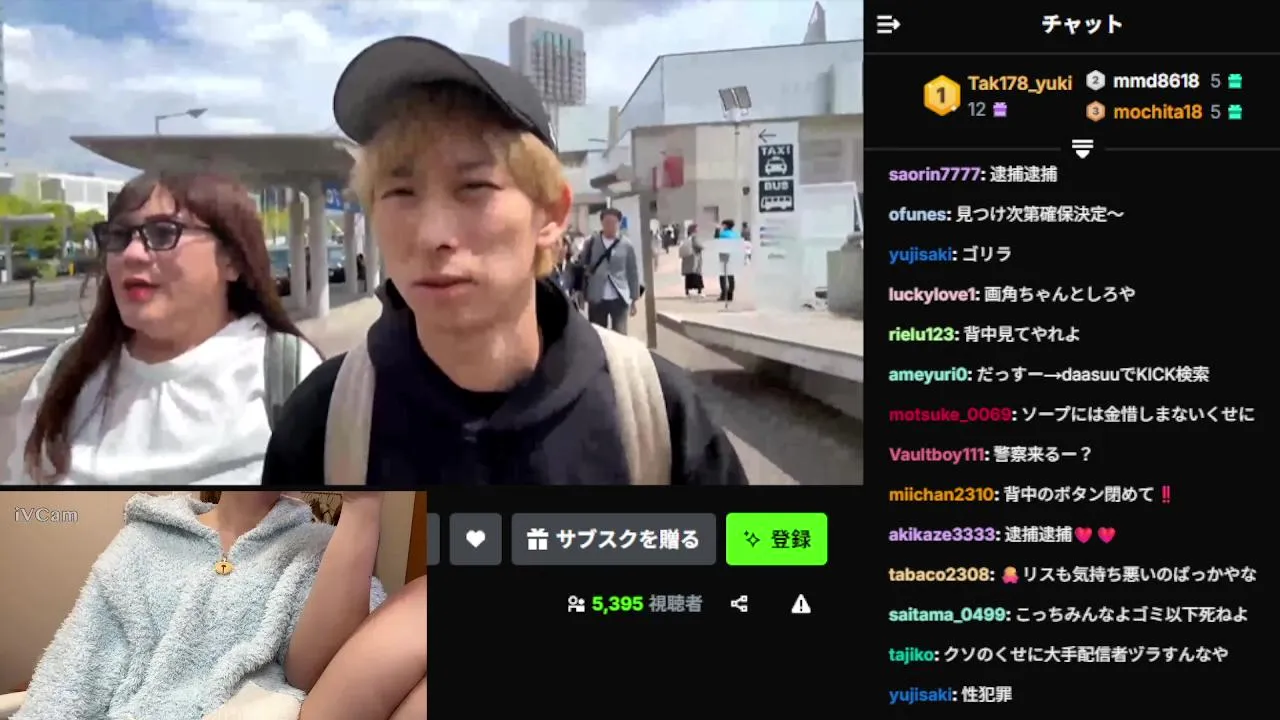Select chatter ameyuri0's username
The image size is (1280, 720).
coord(928,374)
